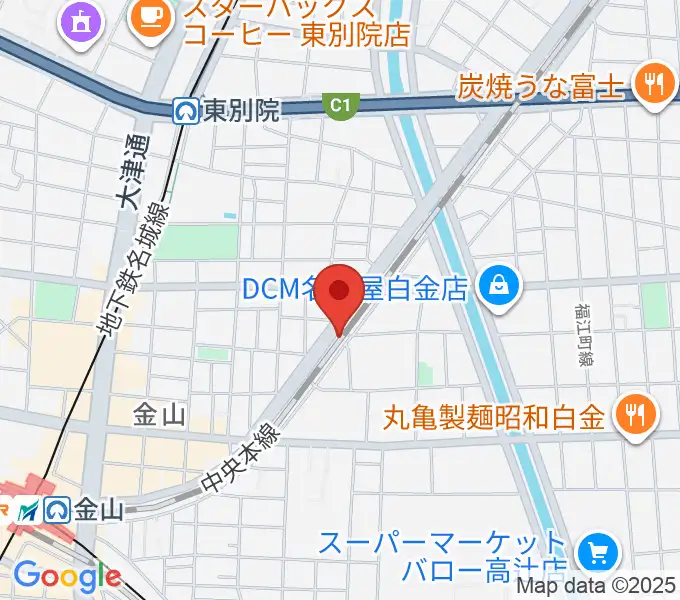Tap the 金山 station icon

[57, 510]
